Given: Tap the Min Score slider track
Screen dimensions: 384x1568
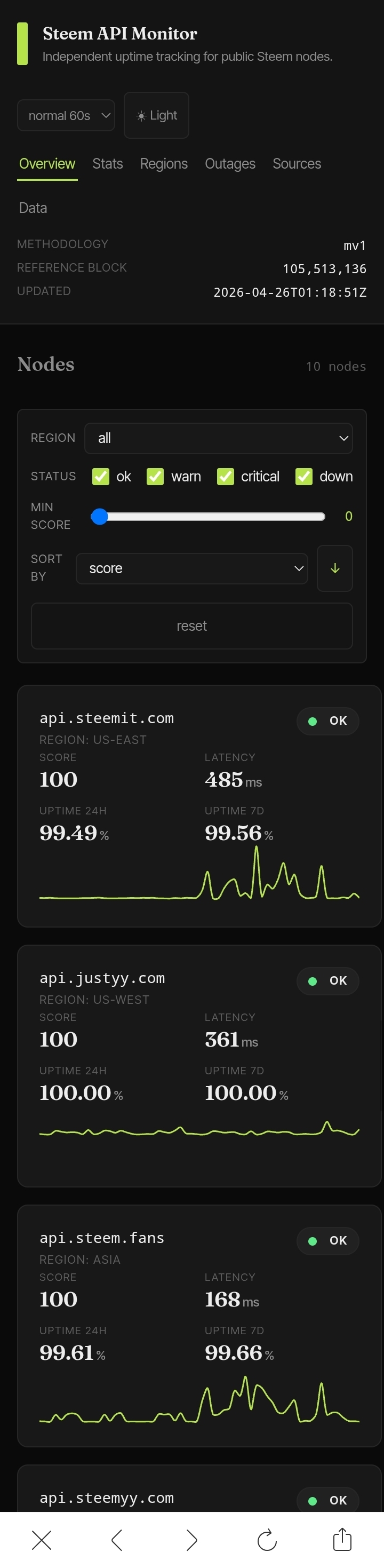Looking at the screenshot, I should tap(212, 517).
